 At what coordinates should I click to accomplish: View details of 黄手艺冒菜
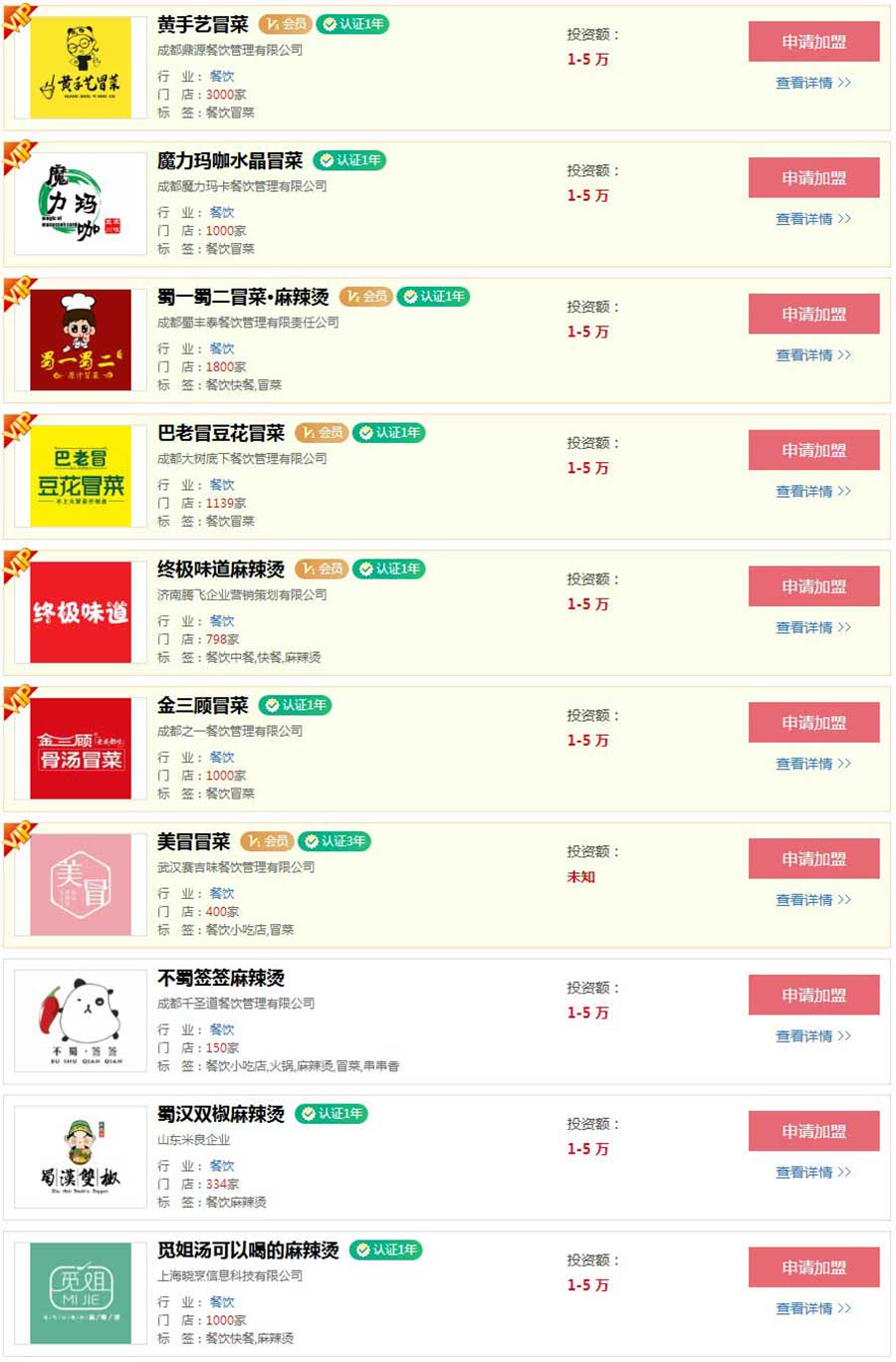point(812,83)
